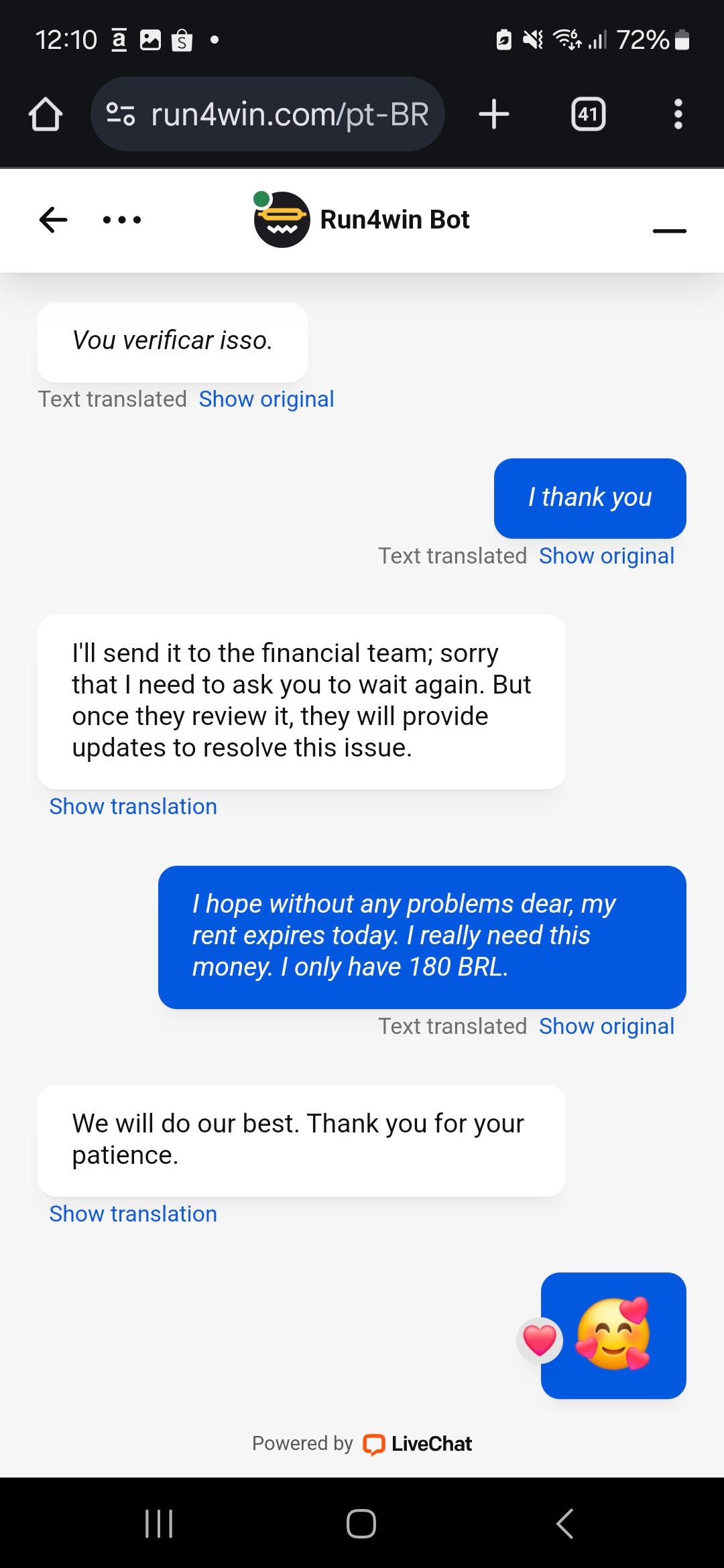Open the browser's three-dot menu

[678, 115]
